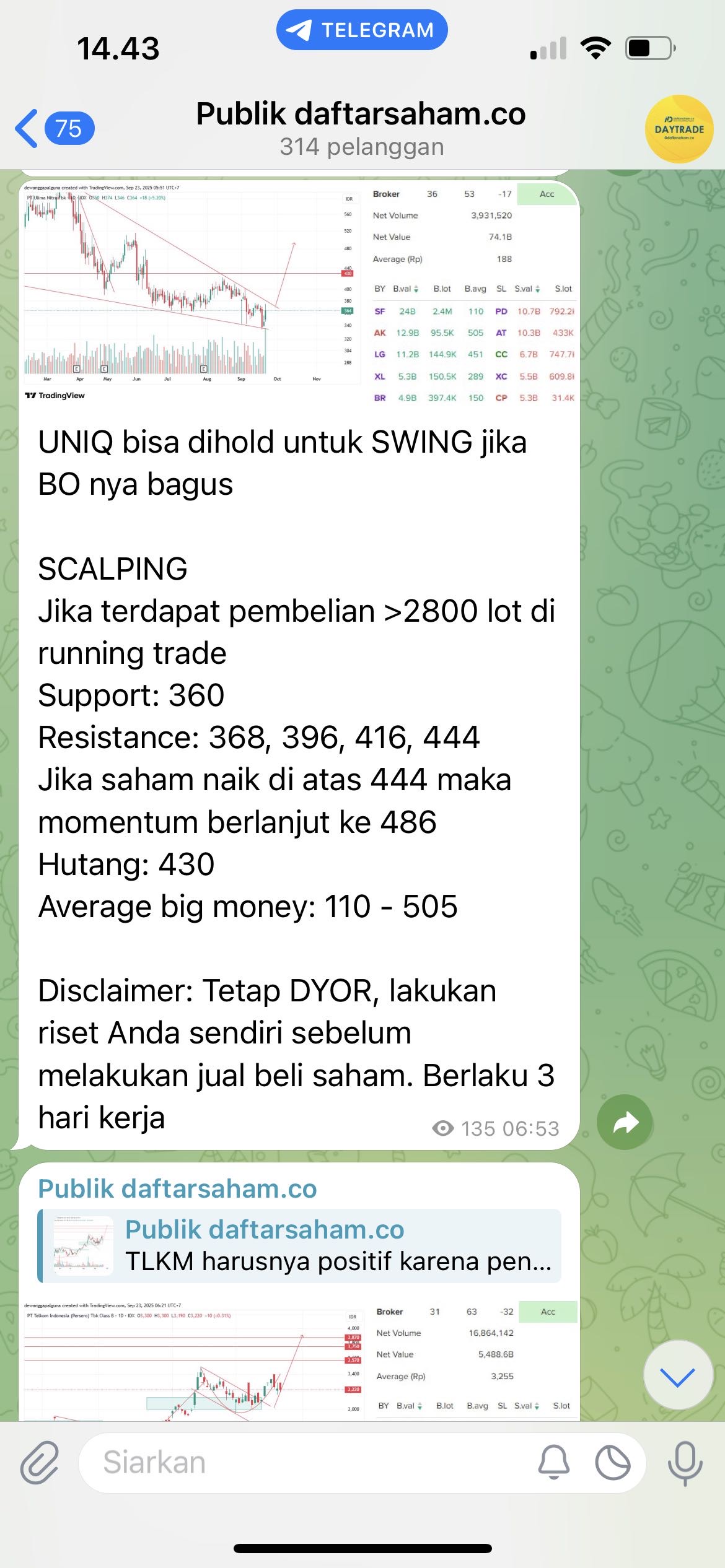
Task: Return to Telegram via the status pill
Action: [362, 30]
